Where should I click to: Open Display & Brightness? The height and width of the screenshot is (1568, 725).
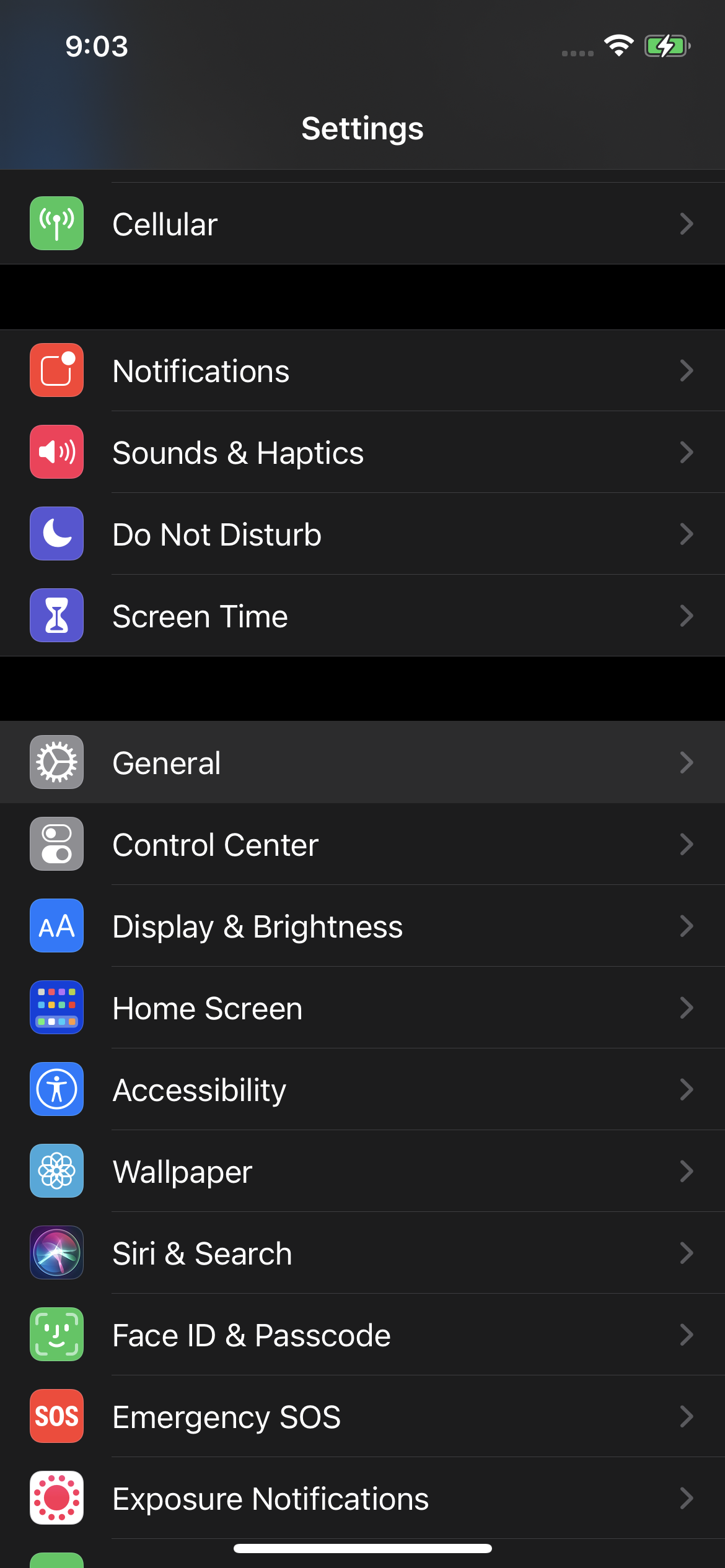point(362,926)
